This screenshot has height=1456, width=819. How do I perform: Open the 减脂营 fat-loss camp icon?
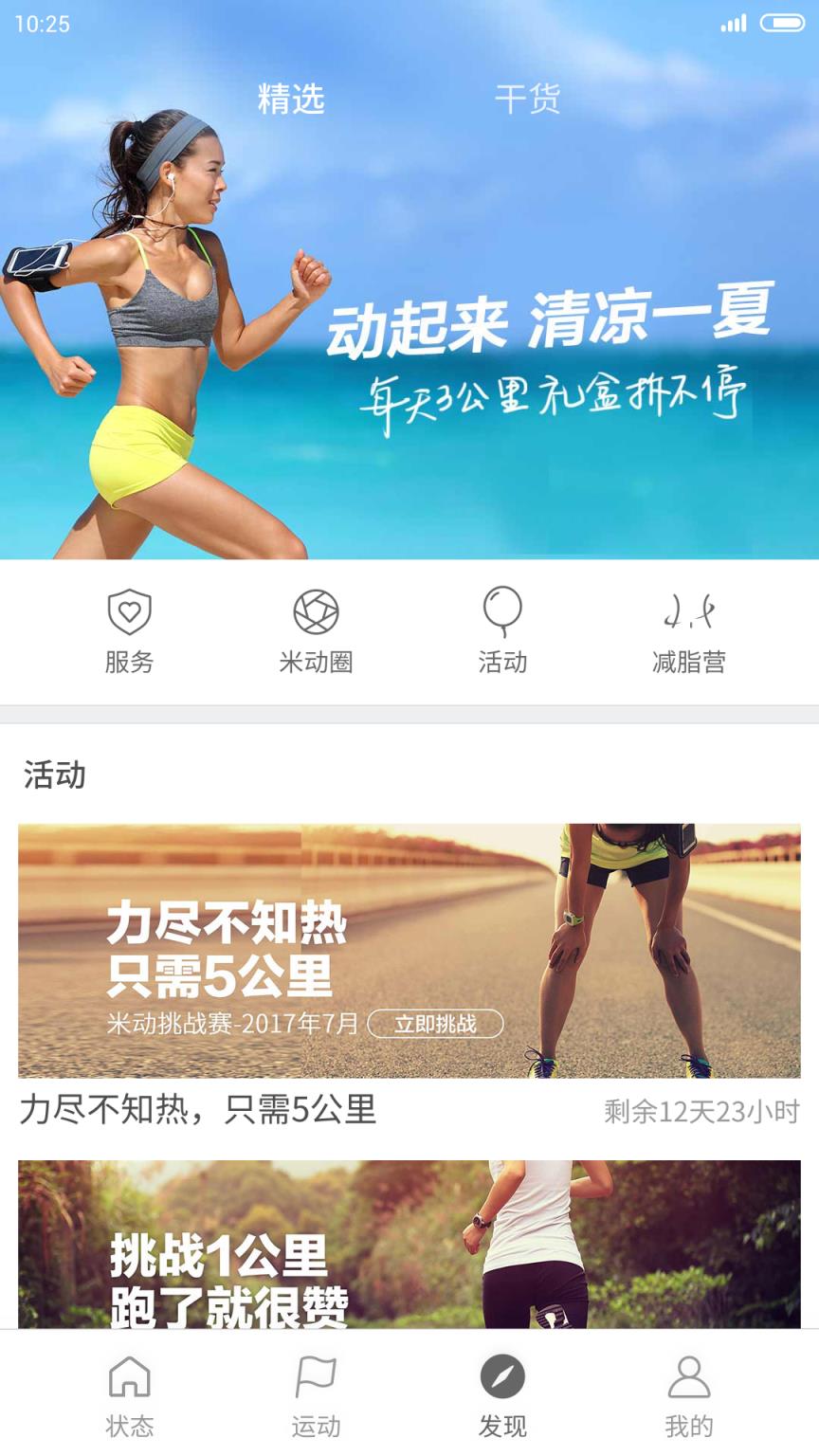tap(688, 630)
